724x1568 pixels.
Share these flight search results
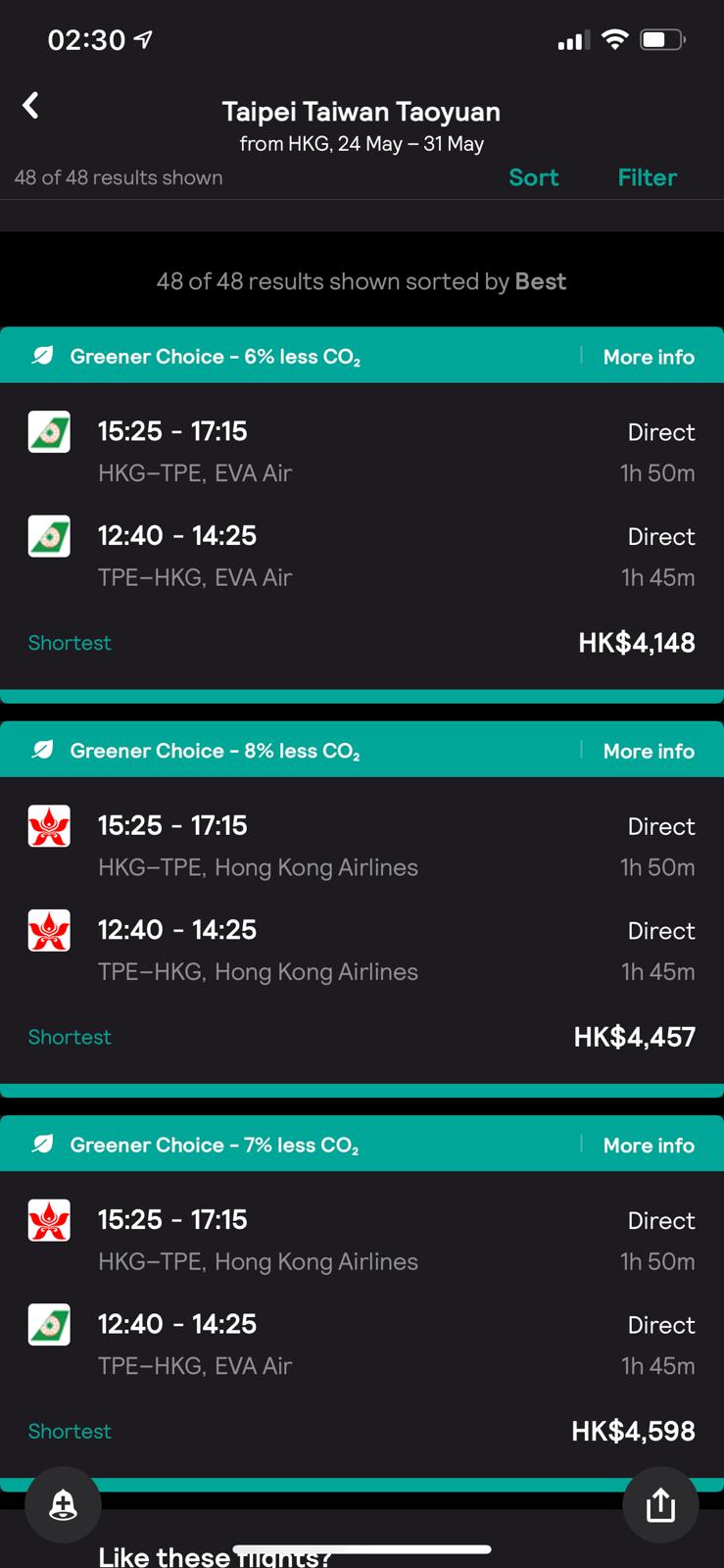click(660, 1504)
